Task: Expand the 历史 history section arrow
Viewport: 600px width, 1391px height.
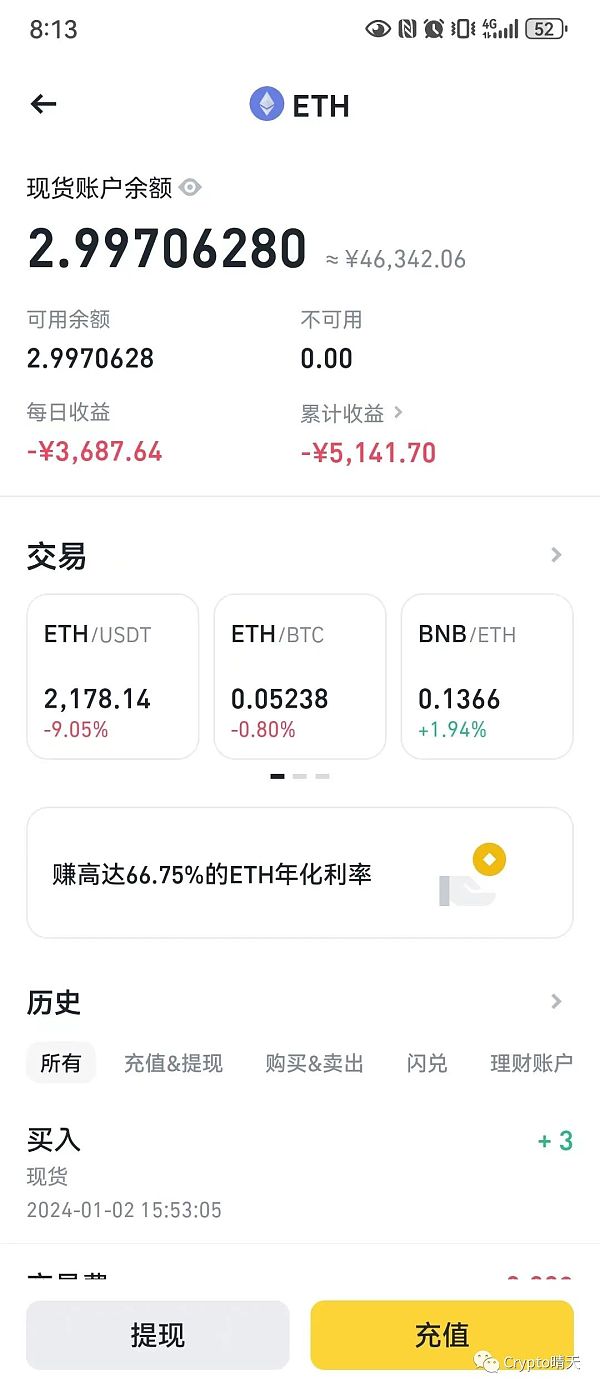Action: coord(557,1002)
